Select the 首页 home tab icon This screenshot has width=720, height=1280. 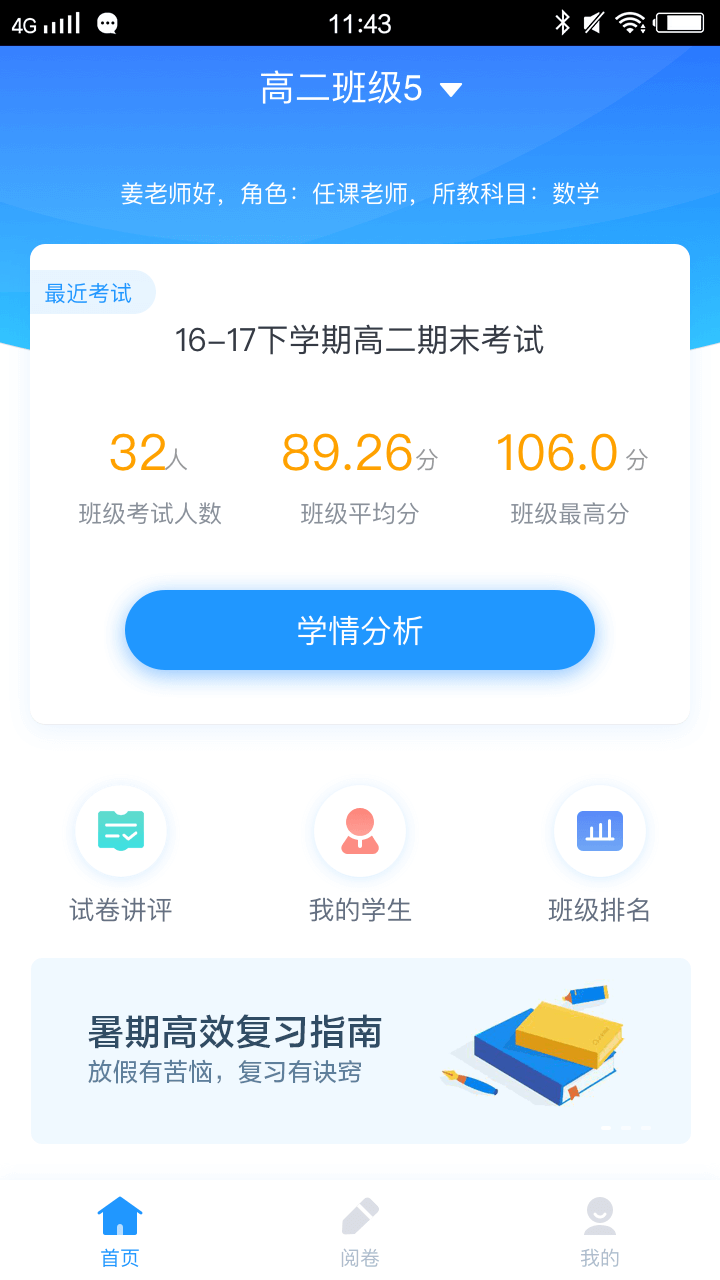pyautogui.click(x=119, y=1215)
